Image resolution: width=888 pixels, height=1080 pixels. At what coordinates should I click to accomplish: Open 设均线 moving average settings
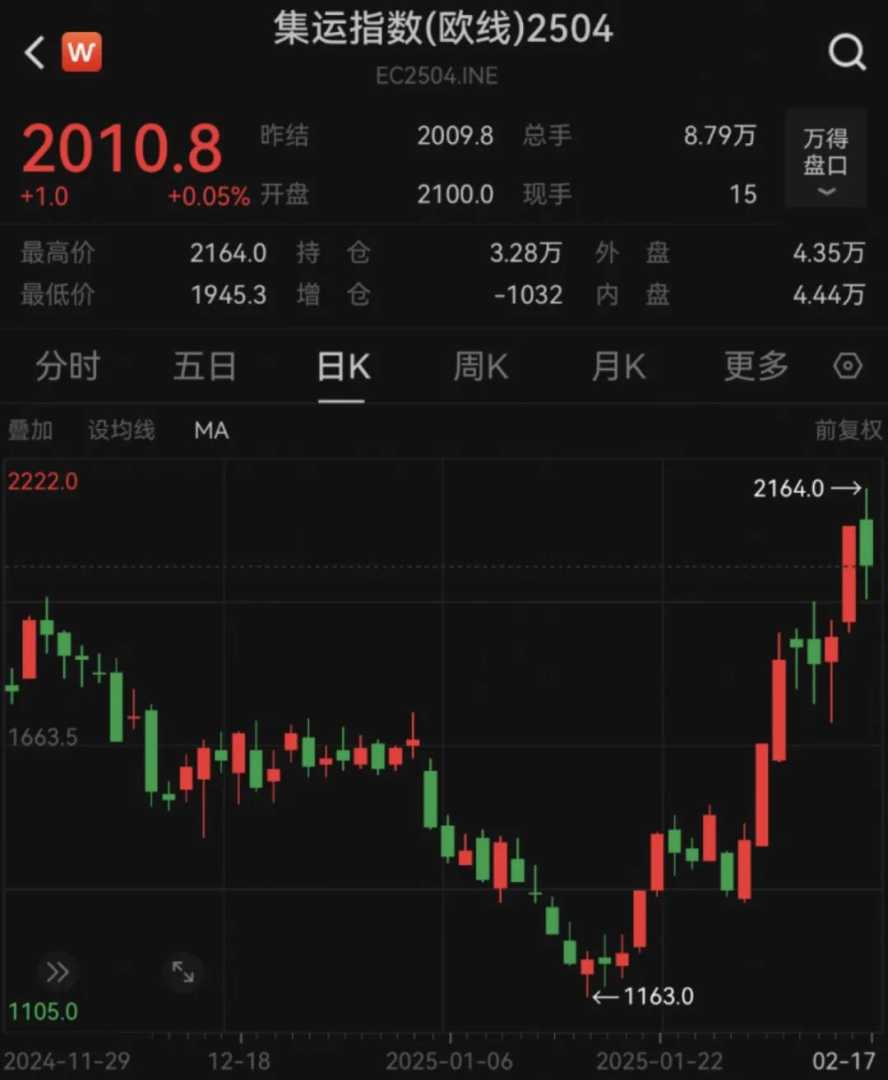coord(121,430)
